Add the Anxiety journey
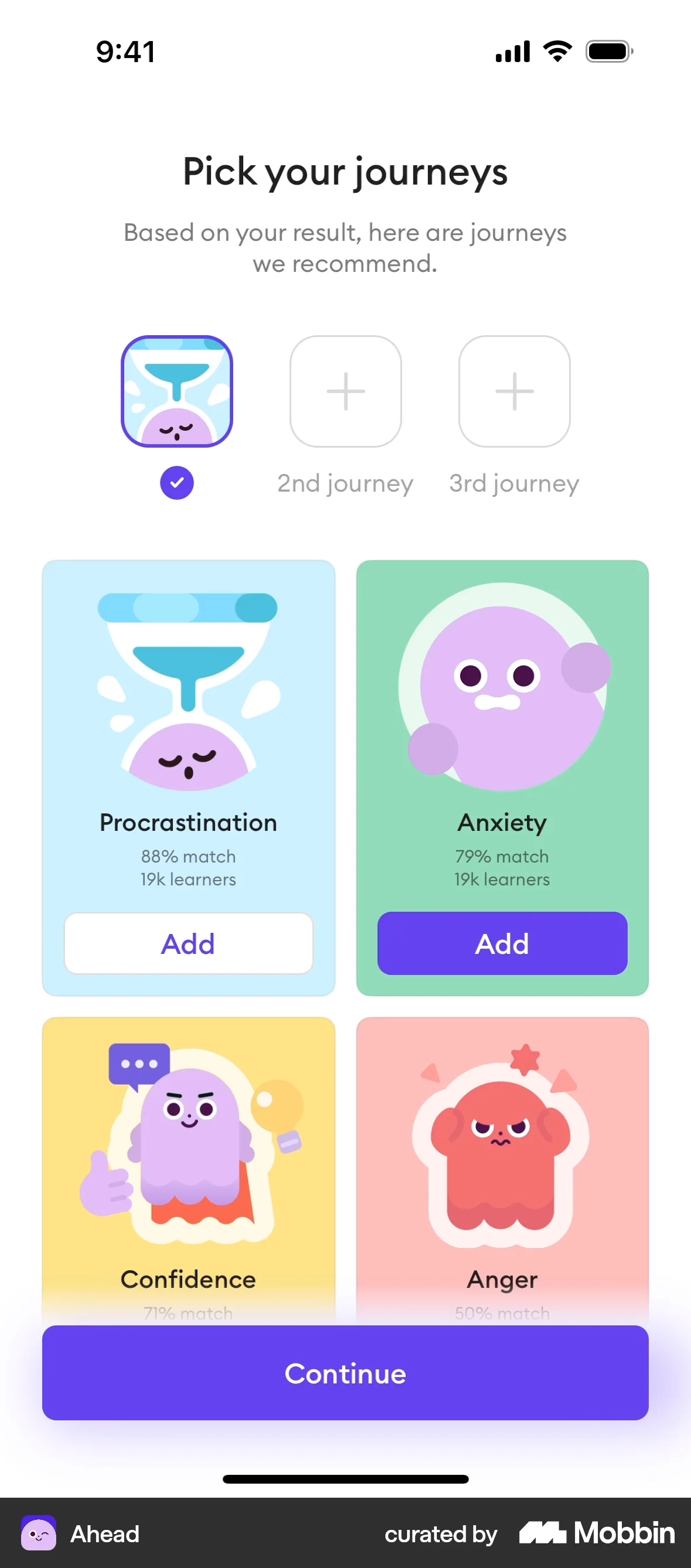The image size is (691, 1568). point(502,943)
